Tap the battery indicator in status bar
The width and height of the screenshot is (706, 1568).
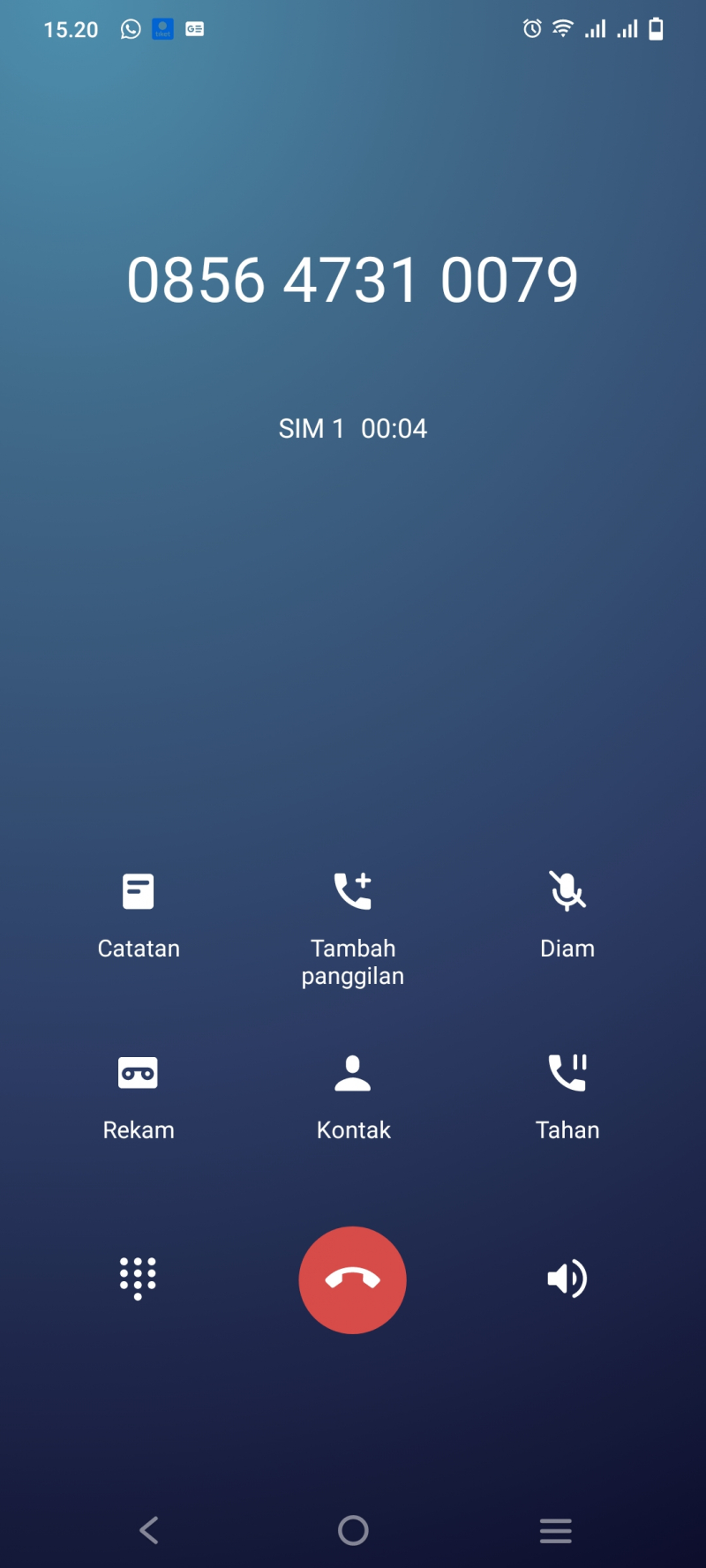pos(656,29)
